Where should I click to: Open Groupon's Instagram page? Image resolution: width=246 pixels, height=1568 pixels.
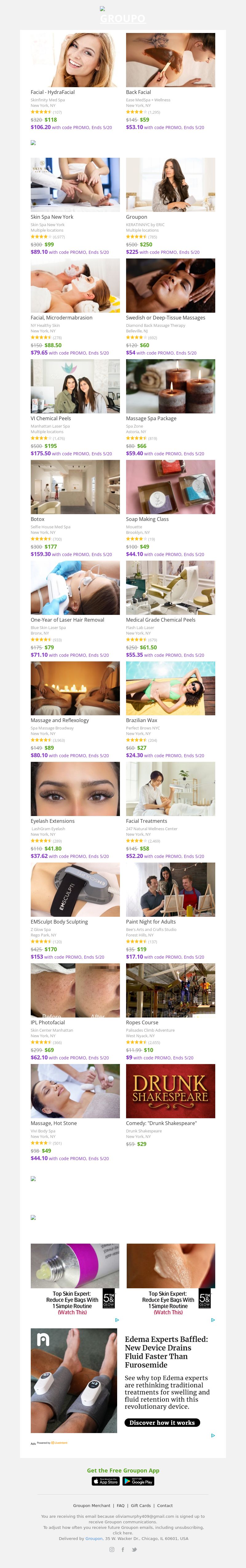(112, 1550)
